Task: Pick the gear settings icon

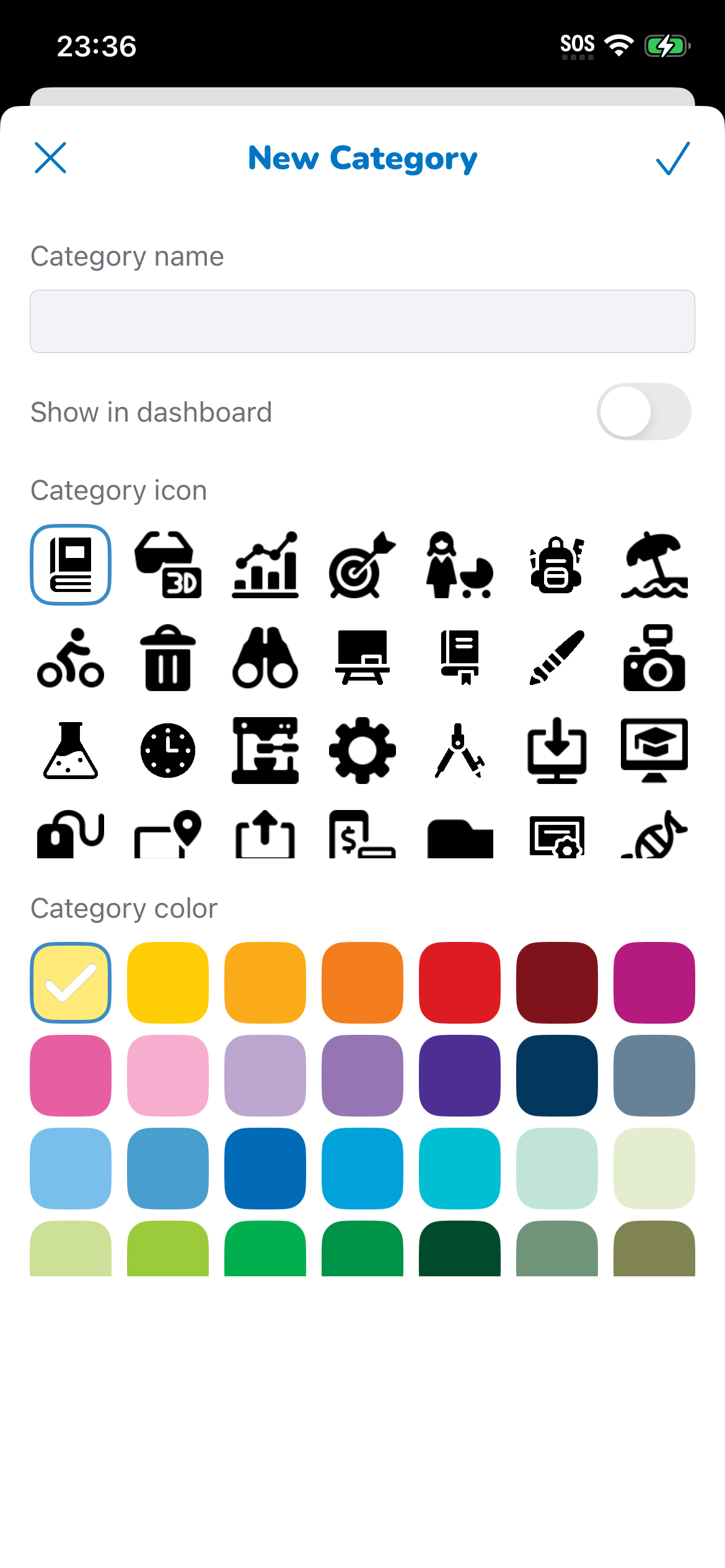Action: [x=362, y=751]
